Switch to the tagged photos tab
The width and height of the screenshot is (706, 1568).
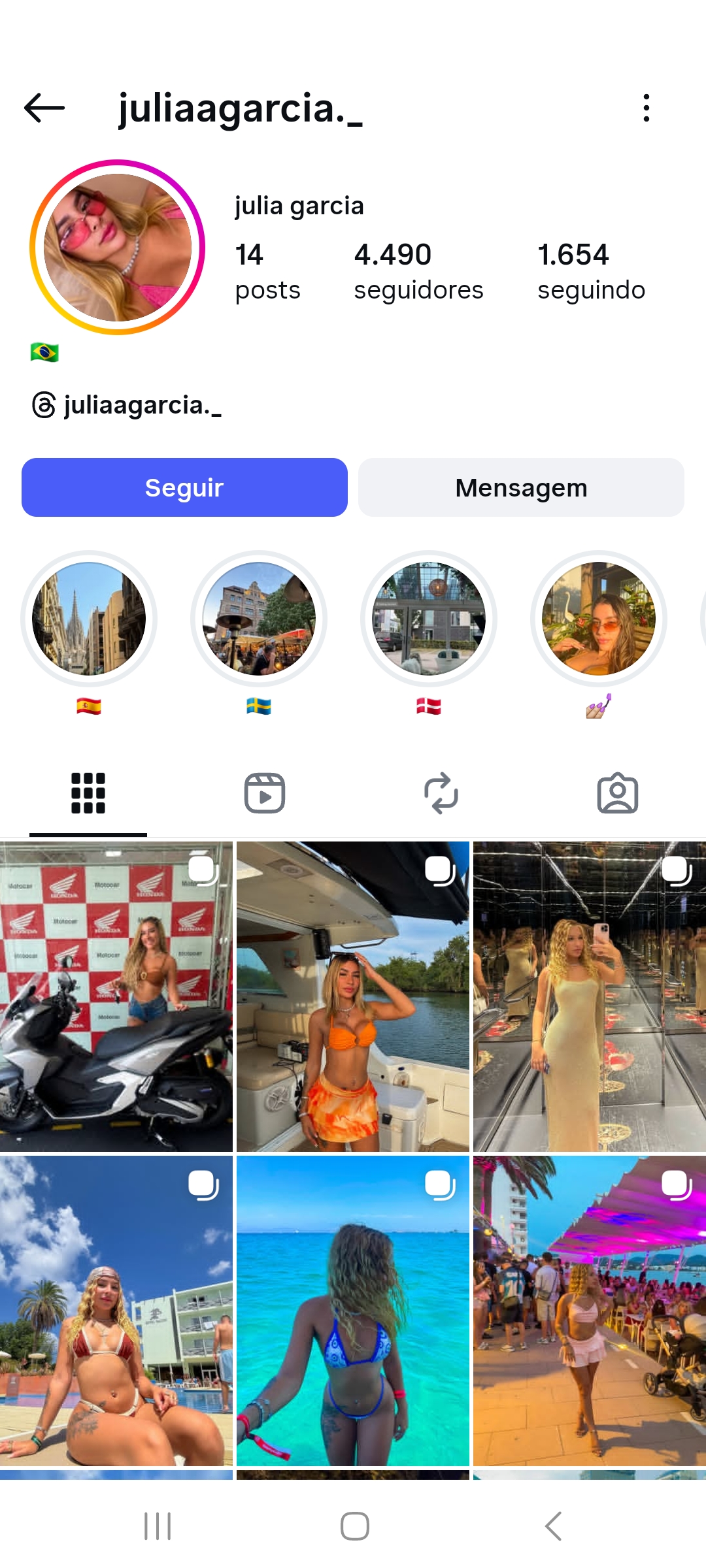618,793
